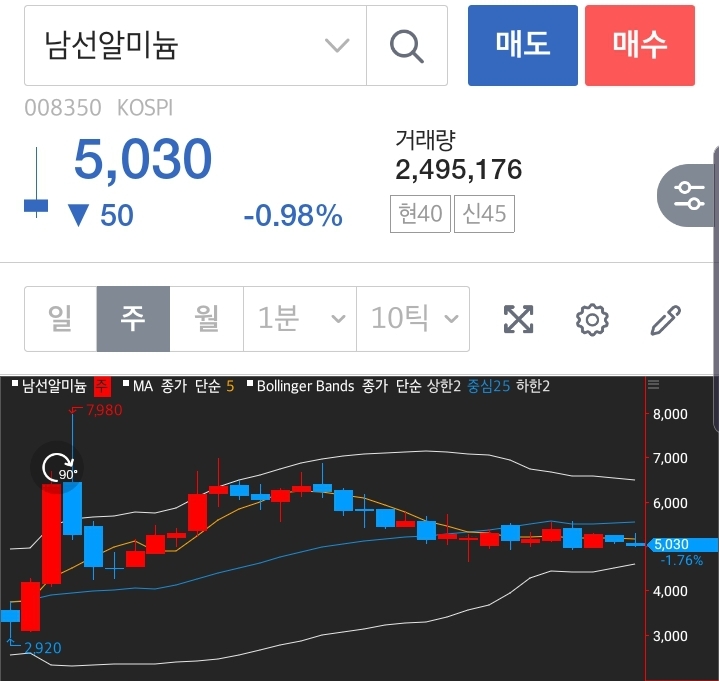The image size is (719, 681).
Task: Switch chart to 일 daily period
Action: point(60,319)
